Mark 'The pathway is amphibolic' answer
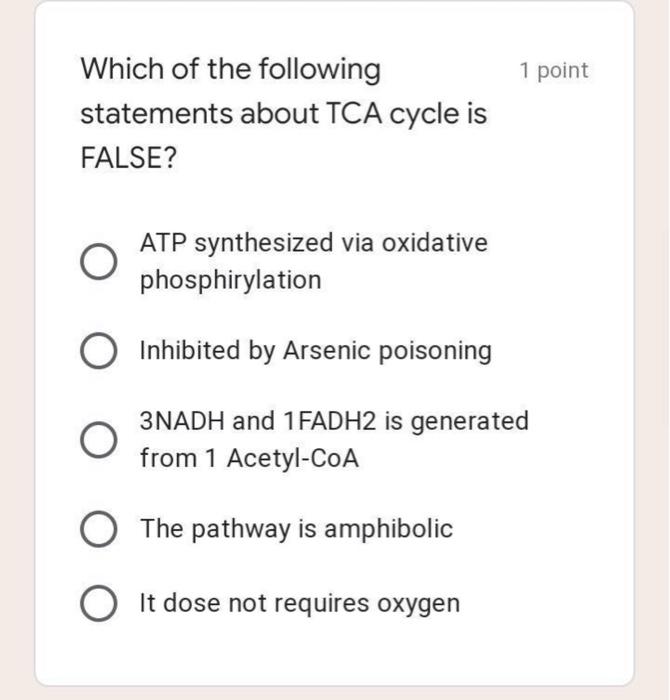670x700 pixels. pyautogui.click(x=97, y=529)
